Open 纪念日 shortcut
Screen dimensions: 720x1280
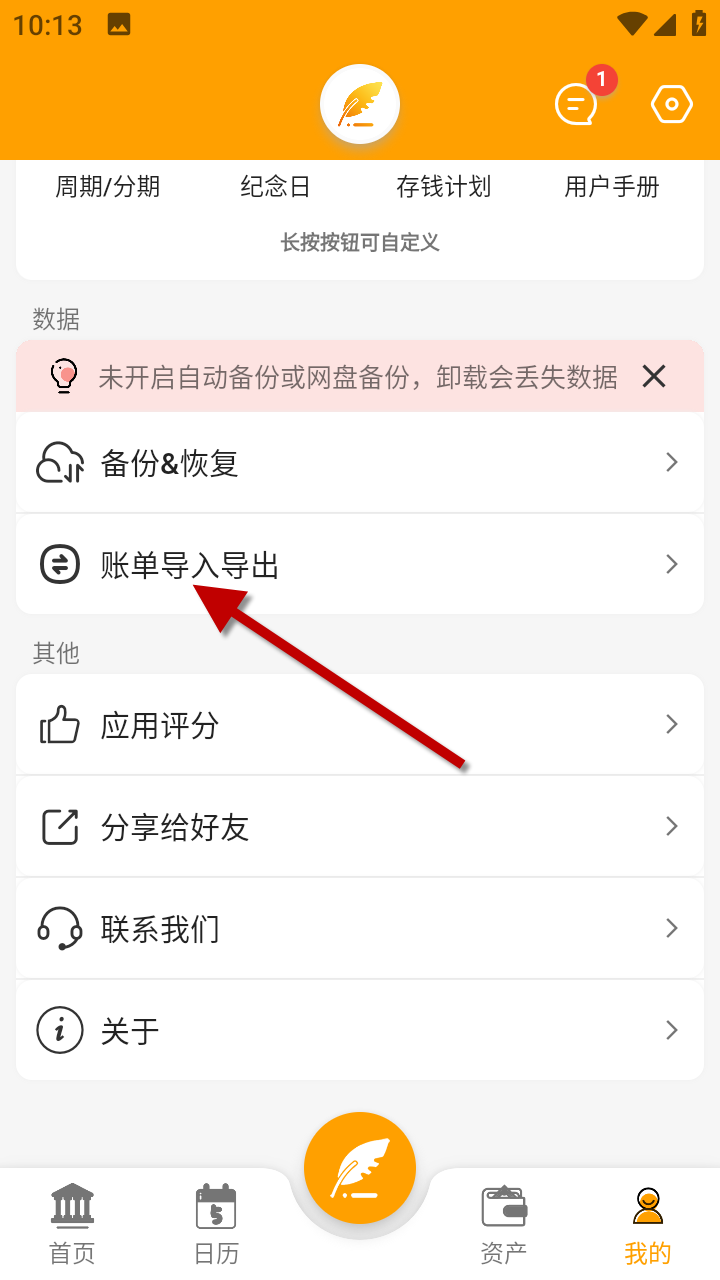[275, 187]
